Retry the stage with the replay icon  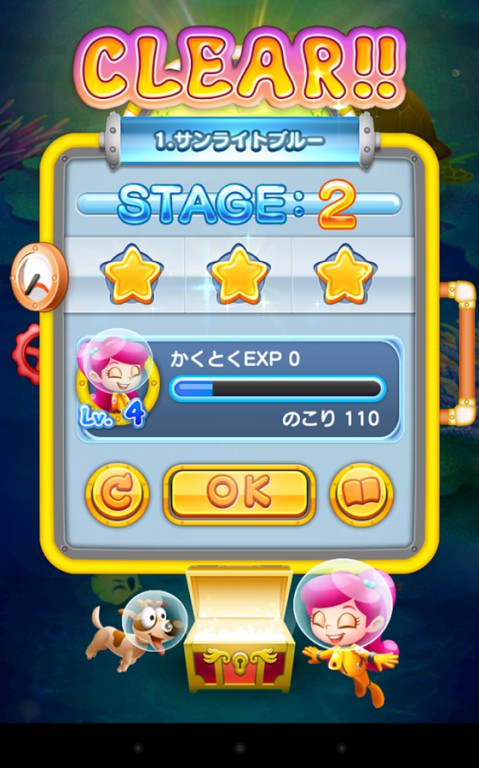(117, 494)
